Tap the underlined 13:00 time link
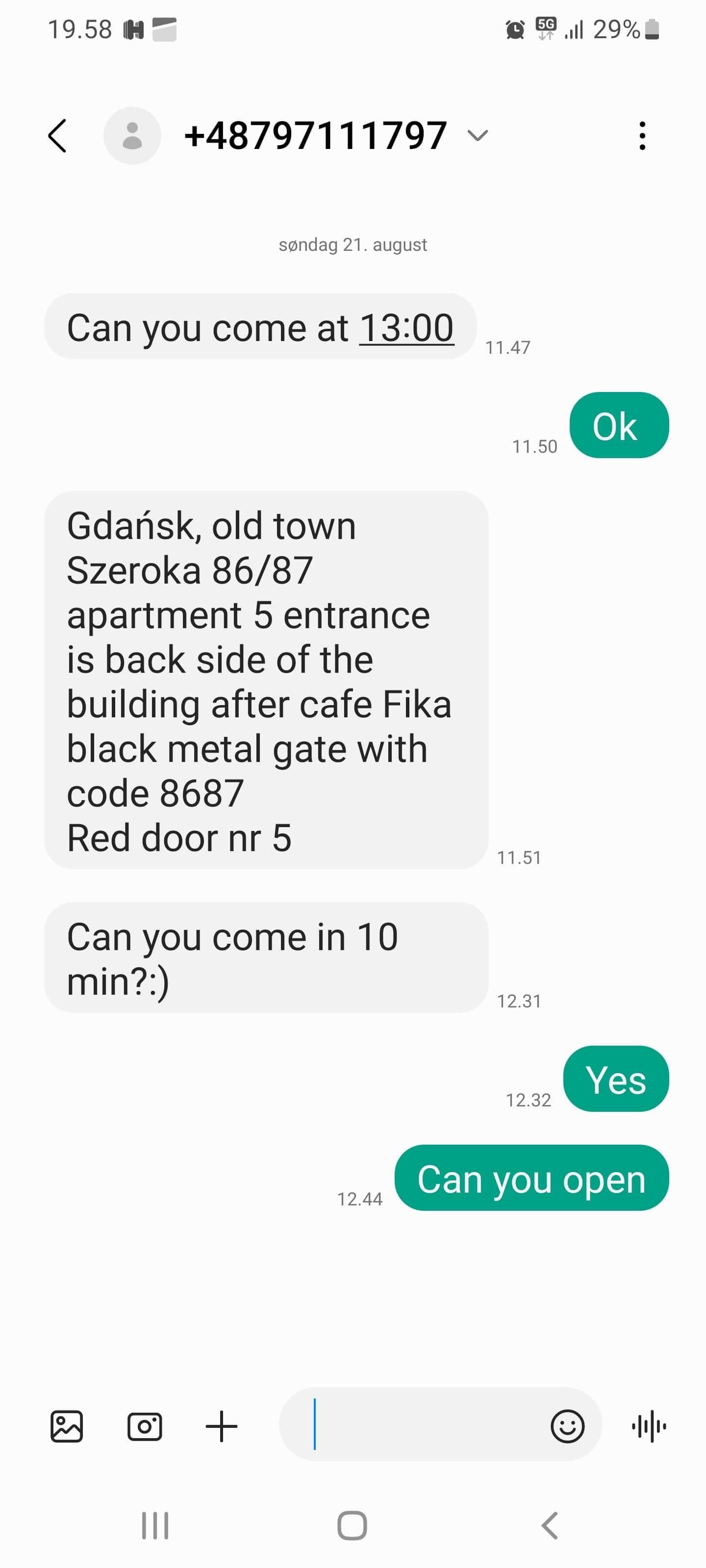Screen dimensions: 706x1568 [406, 328]
